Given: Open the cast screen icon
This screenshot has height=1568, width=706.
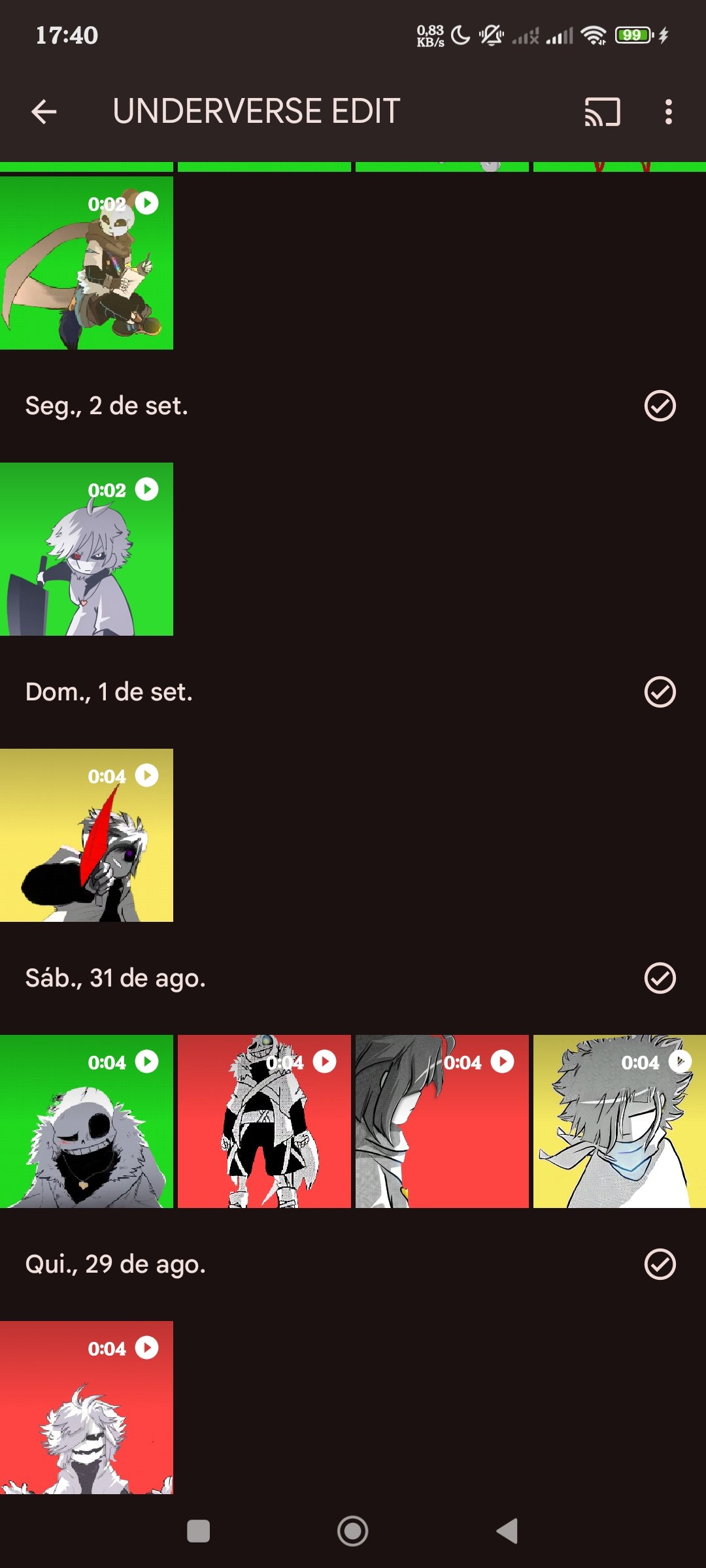Looking at the screenshot, I should point(602,112).
